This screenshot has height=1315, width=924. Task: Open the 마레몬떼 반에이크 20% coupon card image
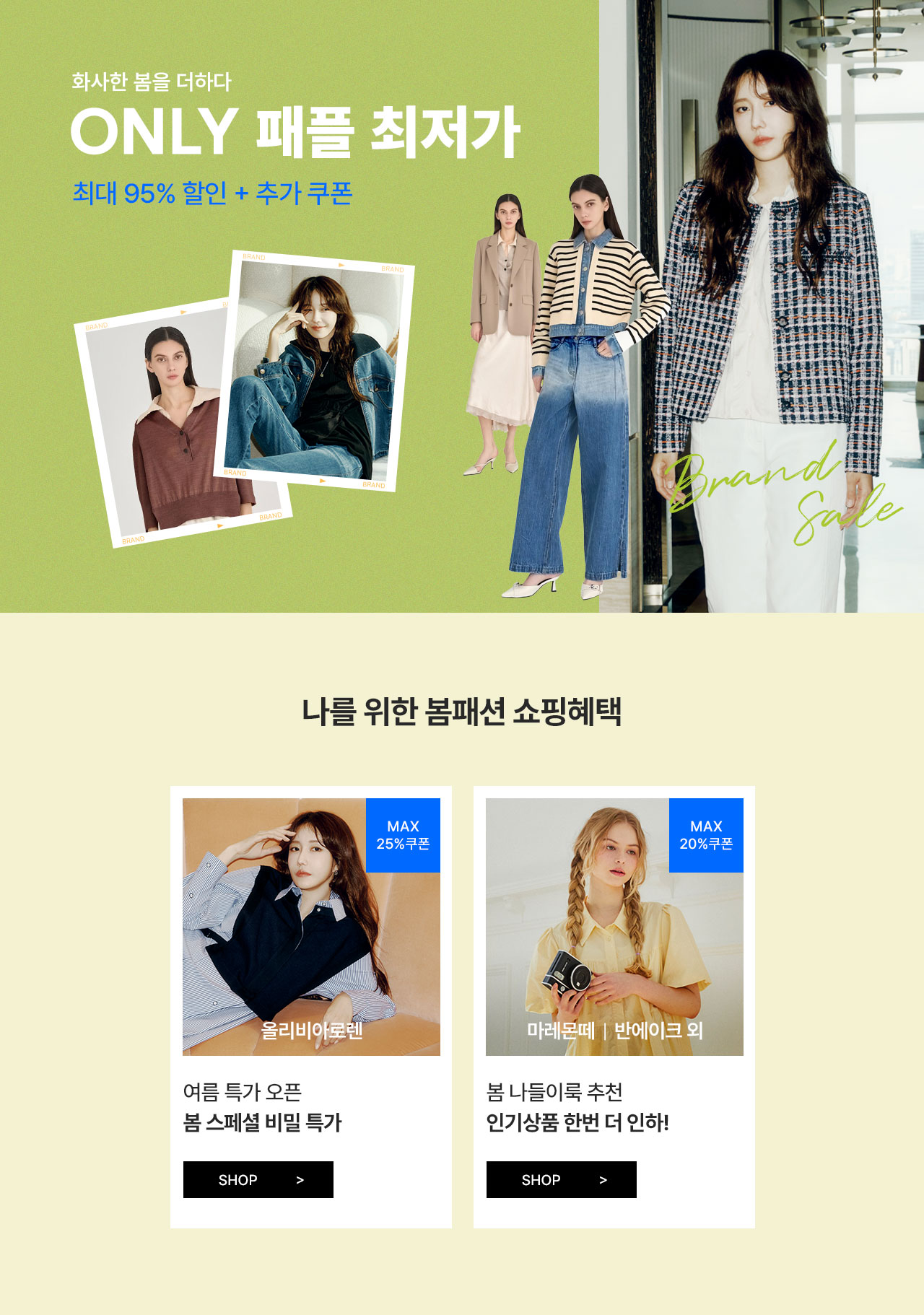coord(614,927)
